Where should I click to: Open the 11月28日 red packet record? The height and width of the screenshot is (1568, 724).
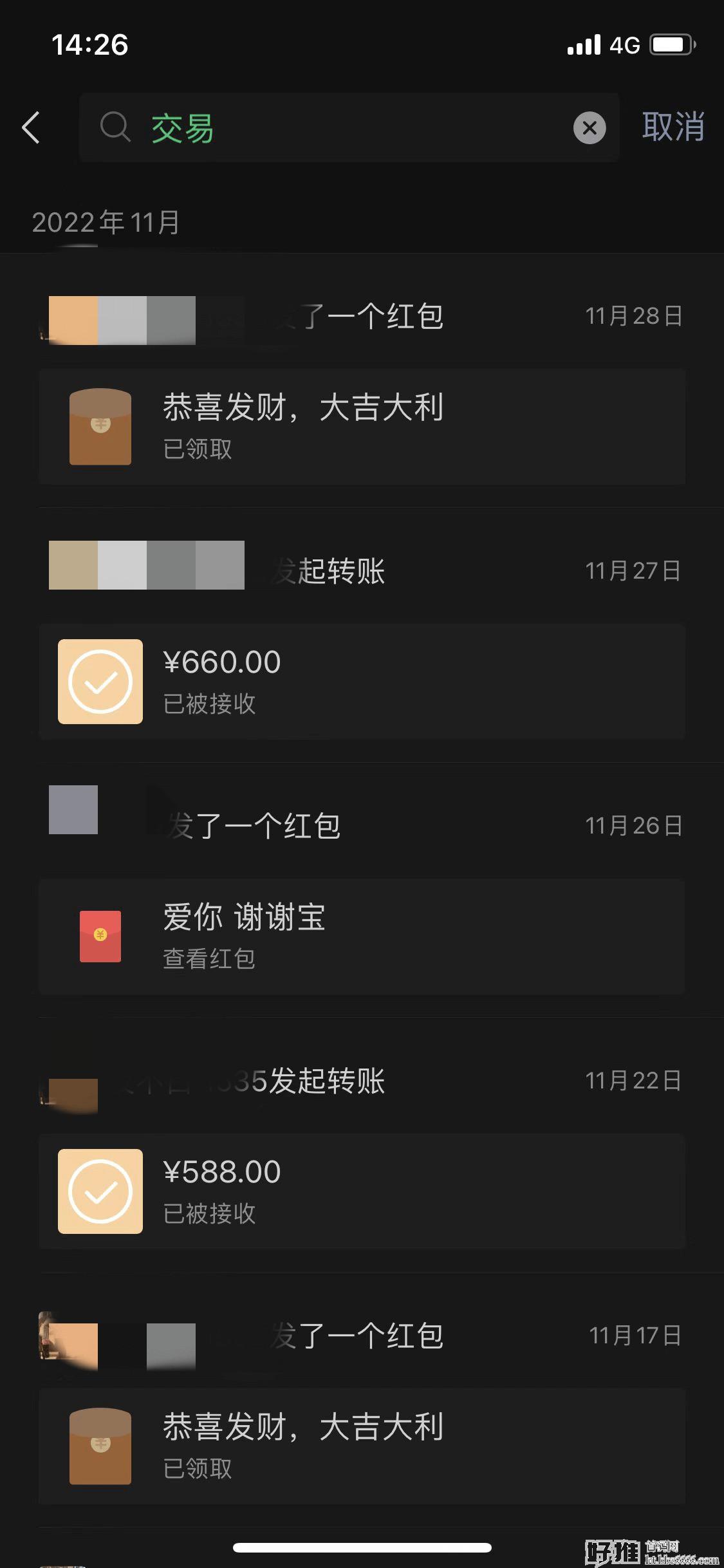pos(362,427)
